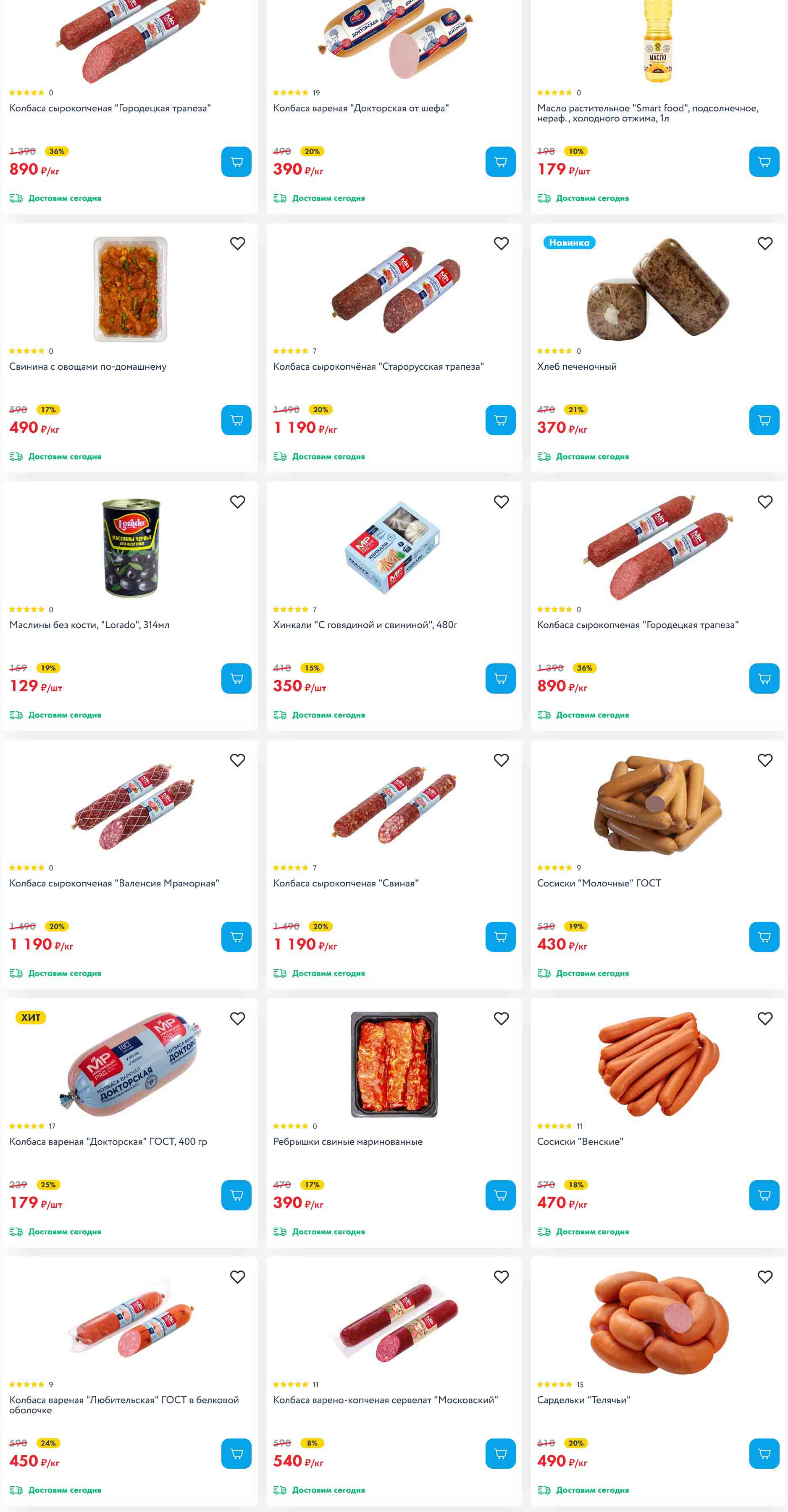Open the "Старорусская трапеза" sausage card
Viewport: 788px width, 1512px height.
[378, 367]
